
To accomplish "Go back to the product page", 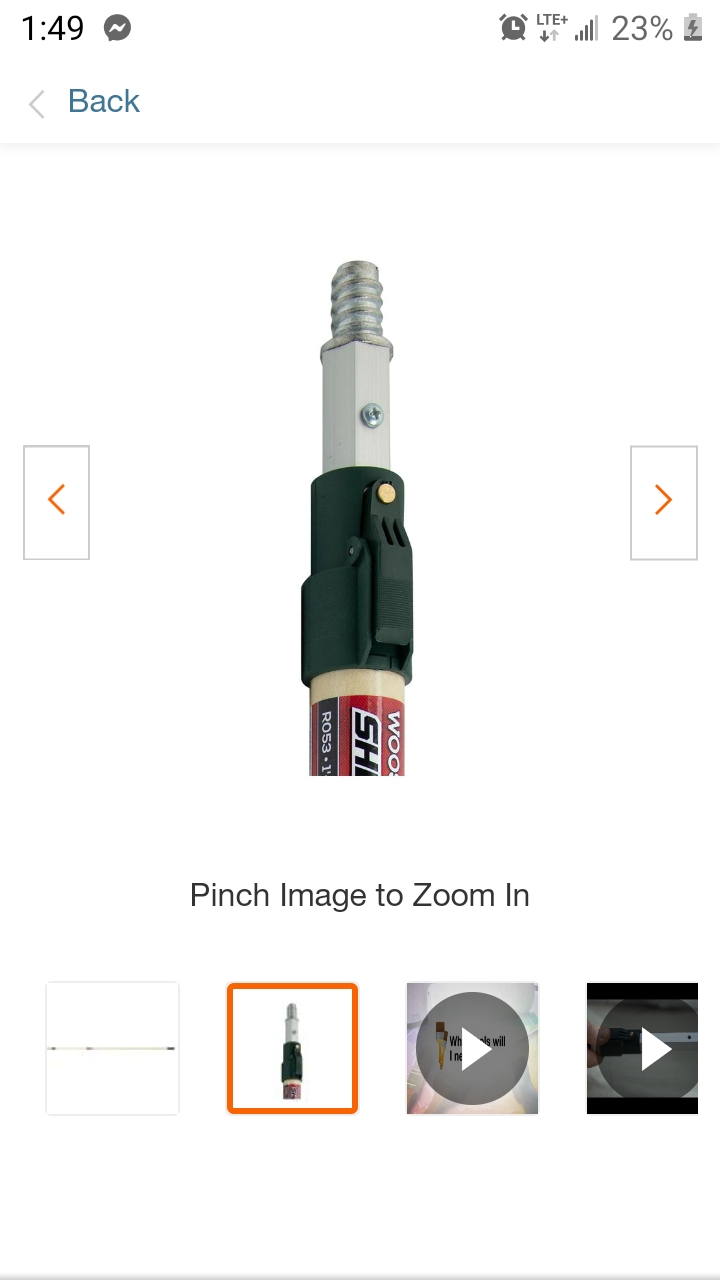I will tap(86, 102).
